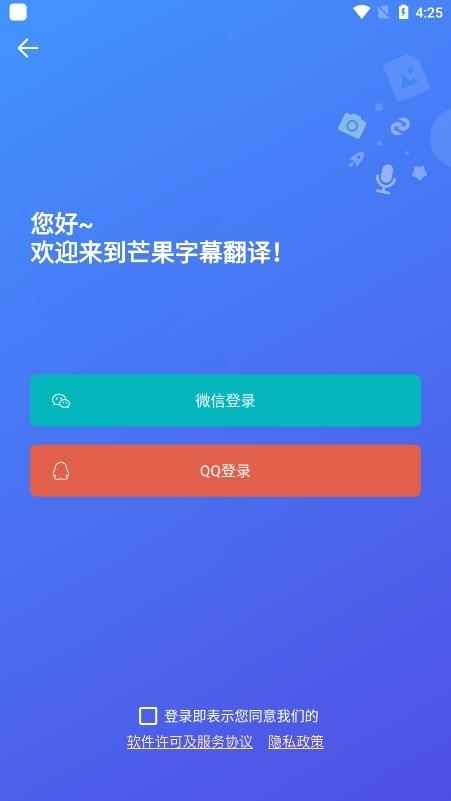Log in with QQ (QQ登录)
Viewport: 451px width, 801px height.
coord(225,470)
